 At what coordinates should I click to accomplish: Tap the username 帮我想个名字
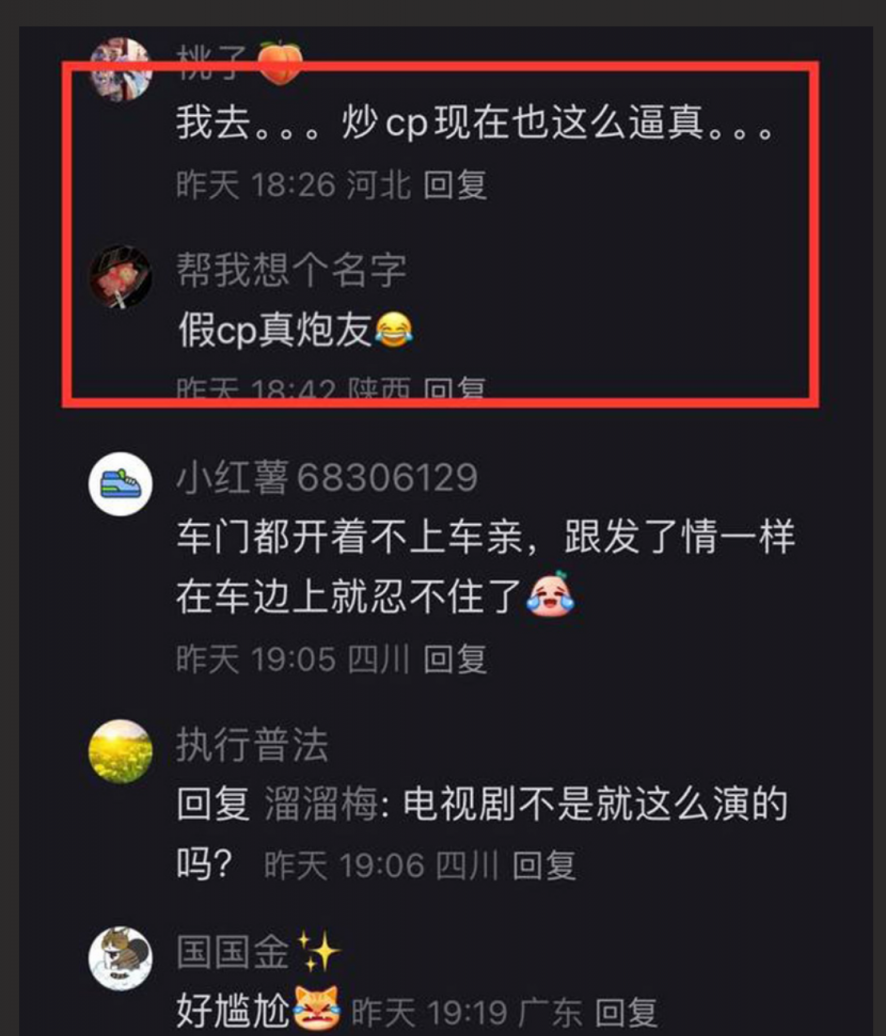(x=291, y=270)
